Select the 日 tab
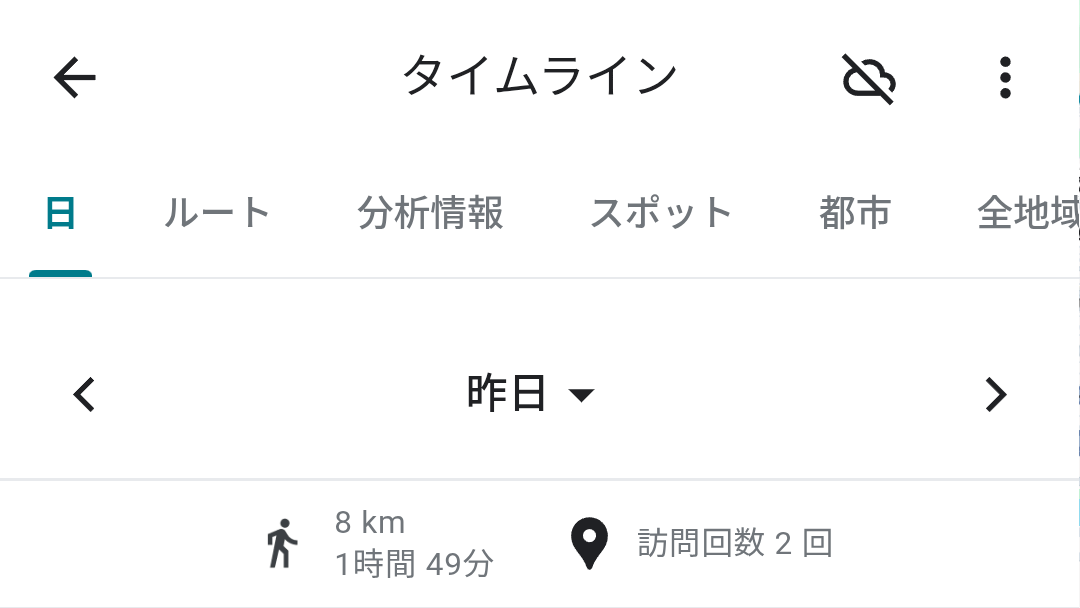Image resolution: width=1080 pixels, height=608 pixels. (x=61, y=213)
